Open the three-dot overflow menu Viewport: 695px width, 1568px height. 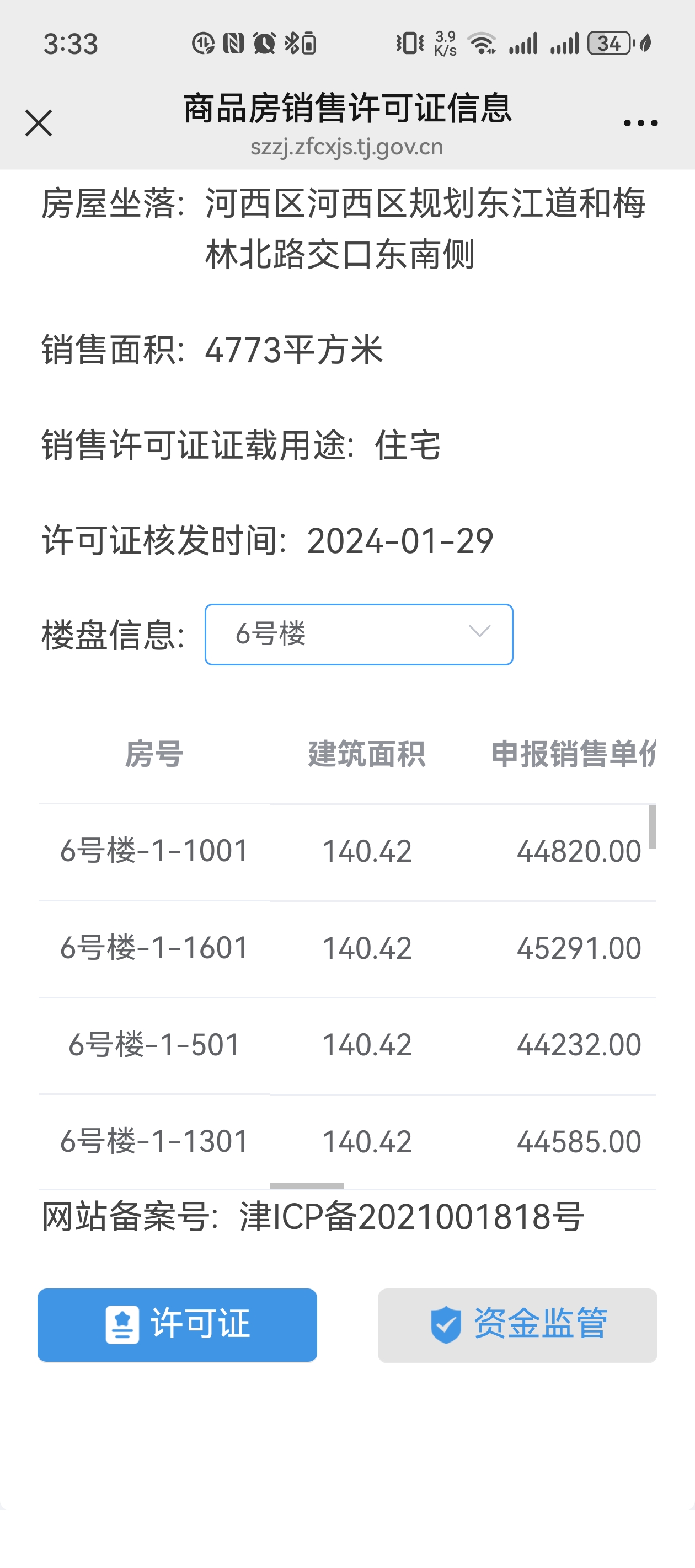(x=640, y=123)
